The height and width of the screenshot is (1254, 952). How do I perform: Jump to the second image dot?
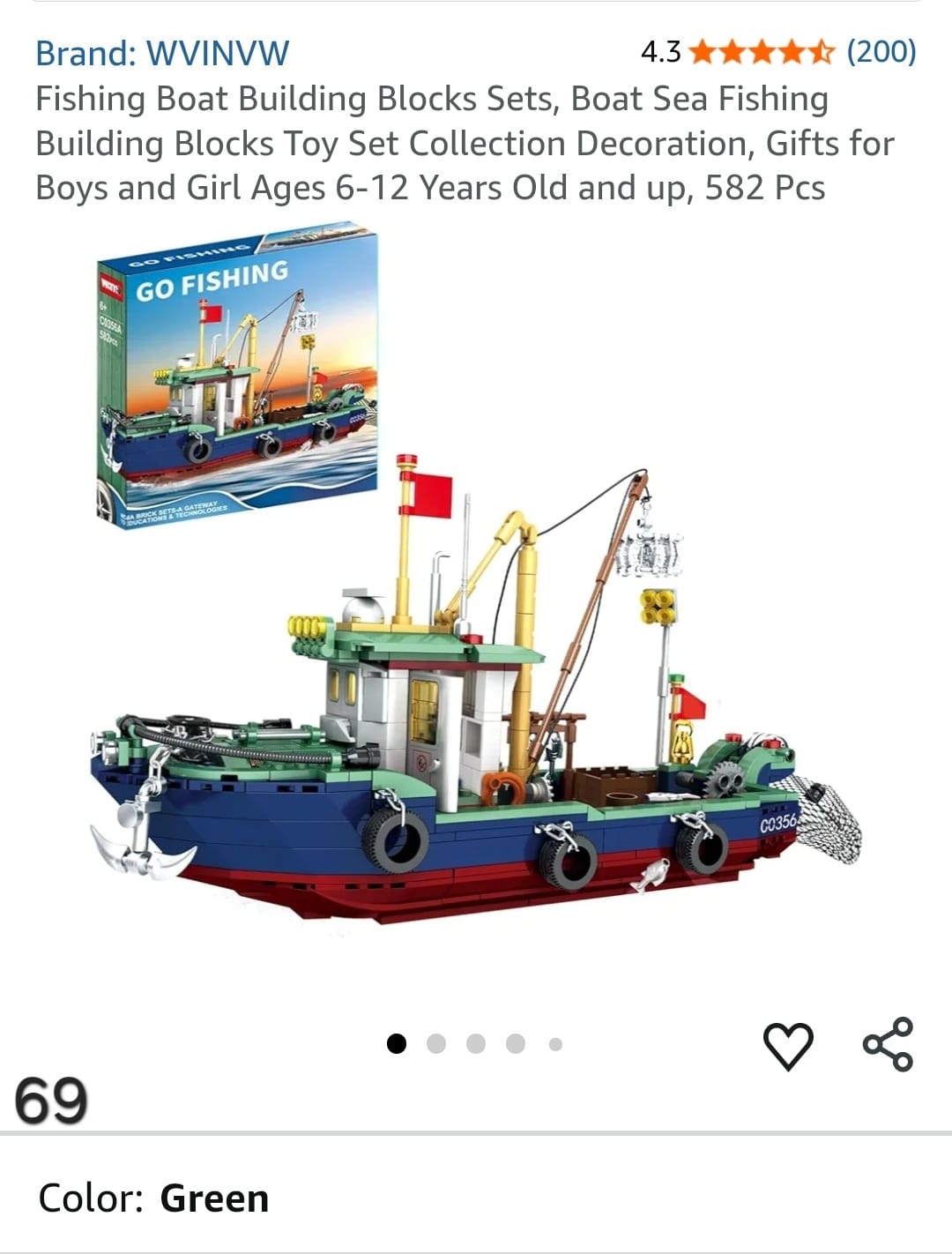tap(436, 1044)
